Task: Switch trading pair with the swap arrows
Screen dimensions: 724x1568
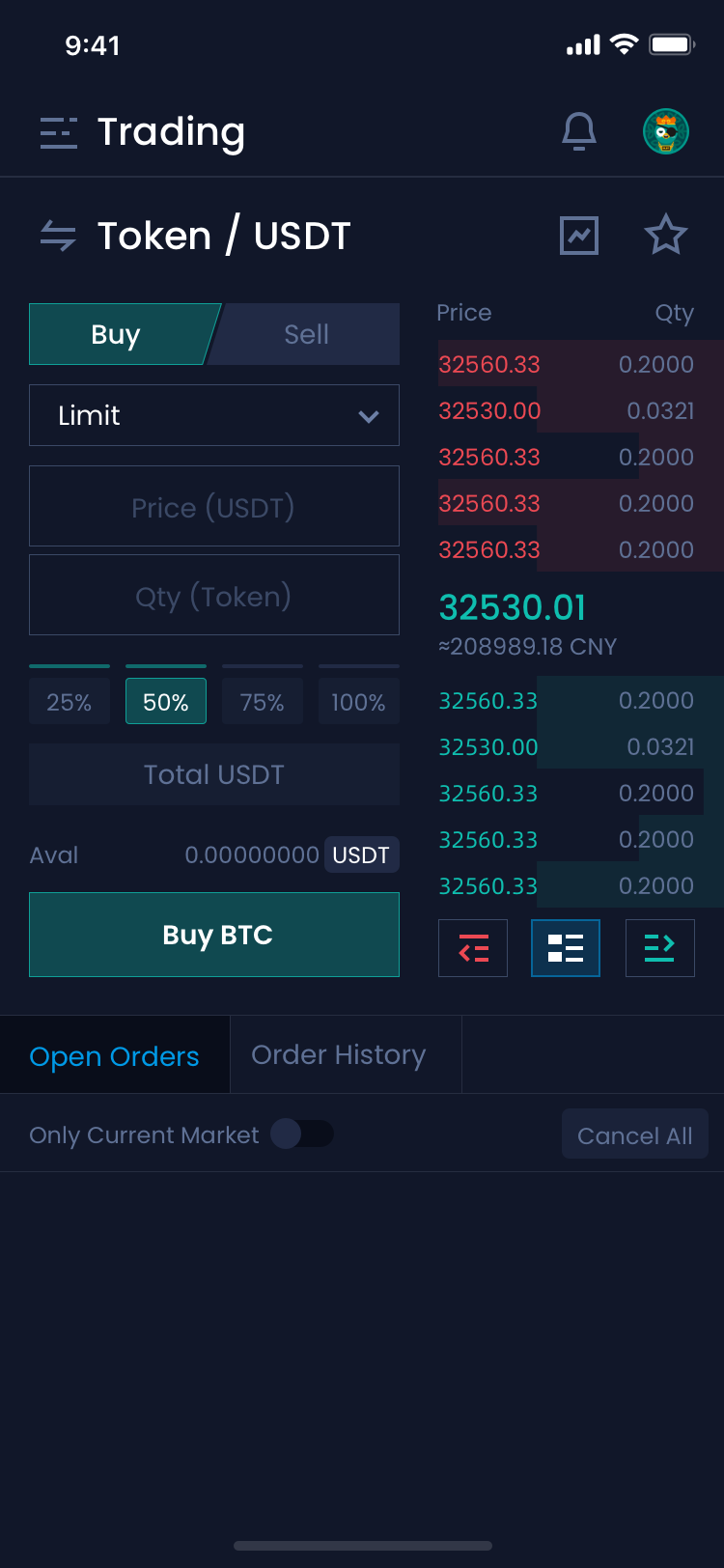Action: point(58,236)
